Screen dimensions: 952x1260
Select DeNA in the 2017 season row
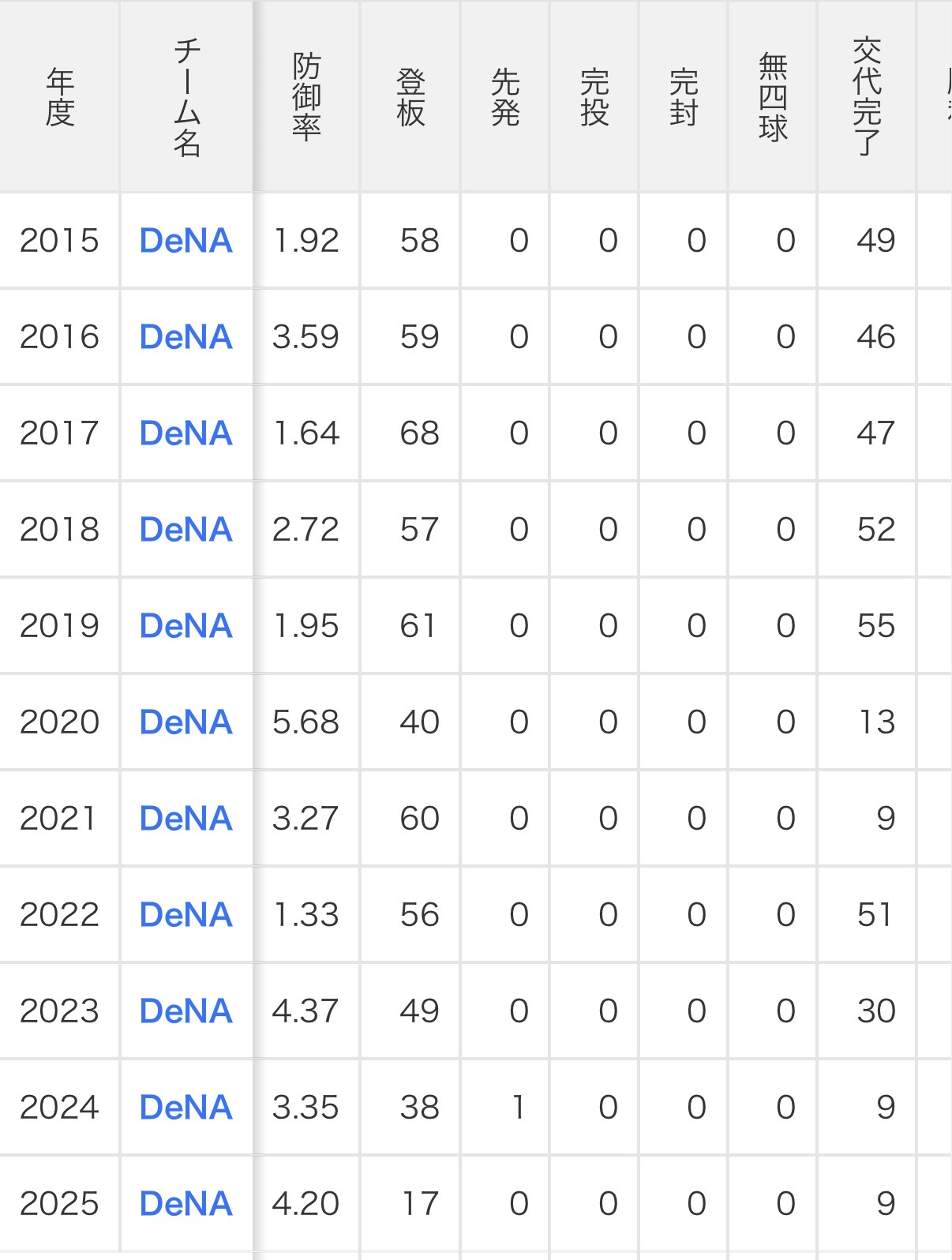coord(186,433)
